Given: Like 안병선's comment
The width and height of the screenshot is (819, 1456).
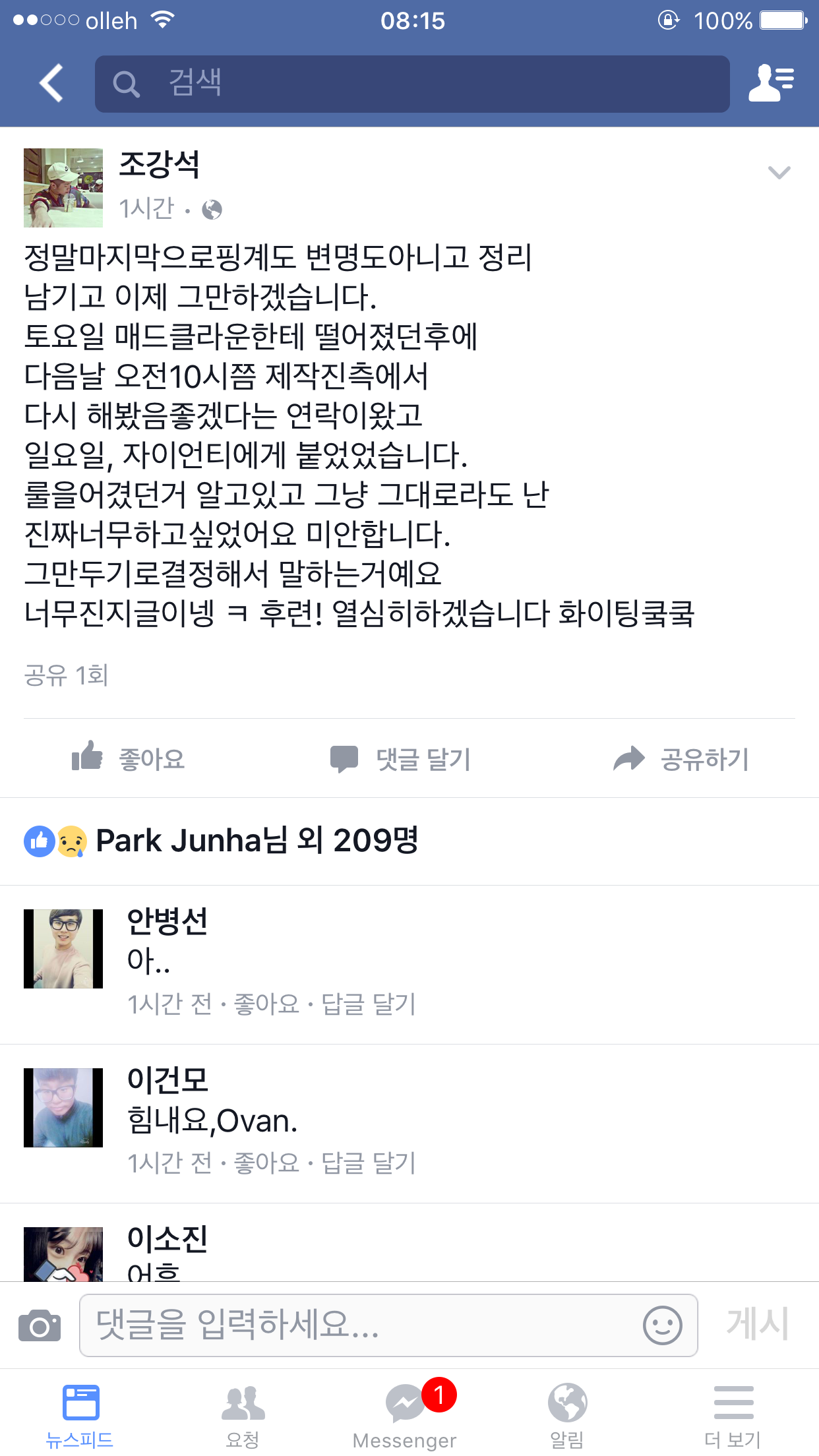Looking at the screenshot, I should coord(266,1004).
